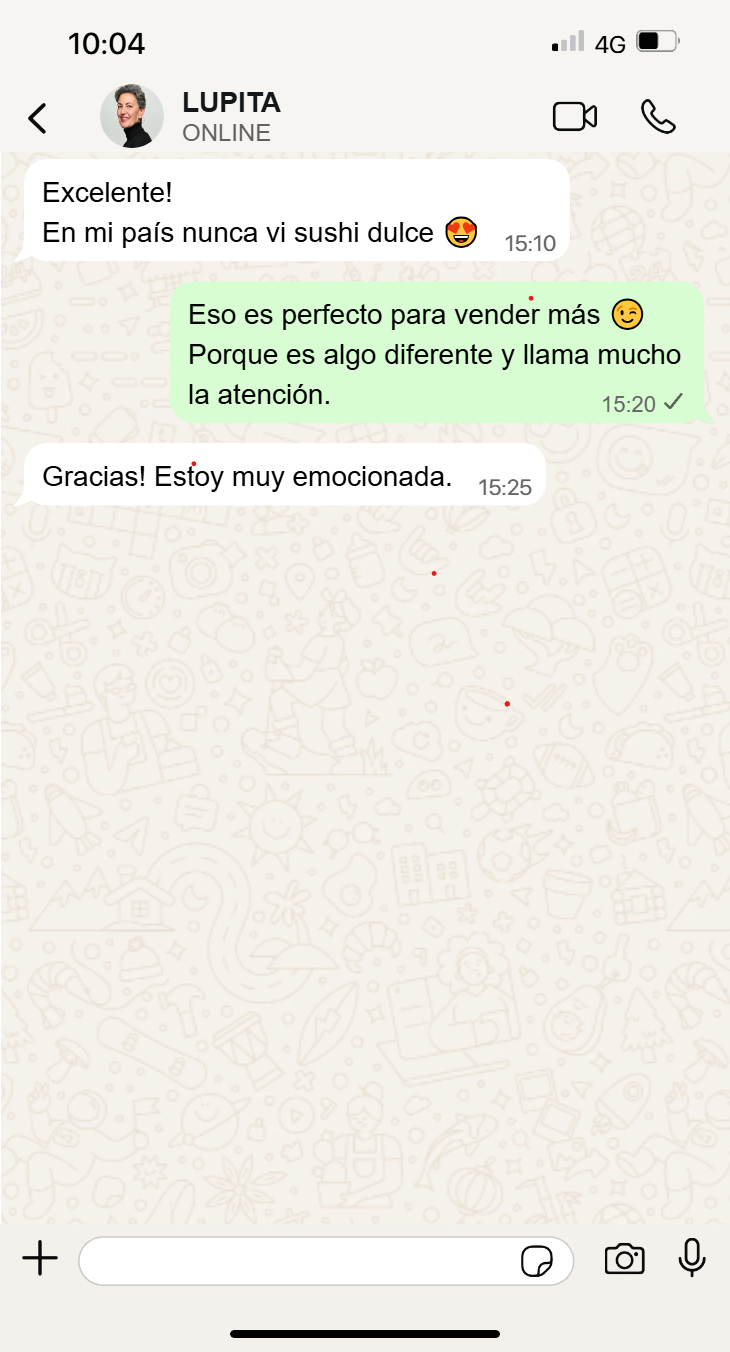The height and width of the screenshot is (1352, 730).
Task: Open the sticker picker
Action: point(537,1261)
